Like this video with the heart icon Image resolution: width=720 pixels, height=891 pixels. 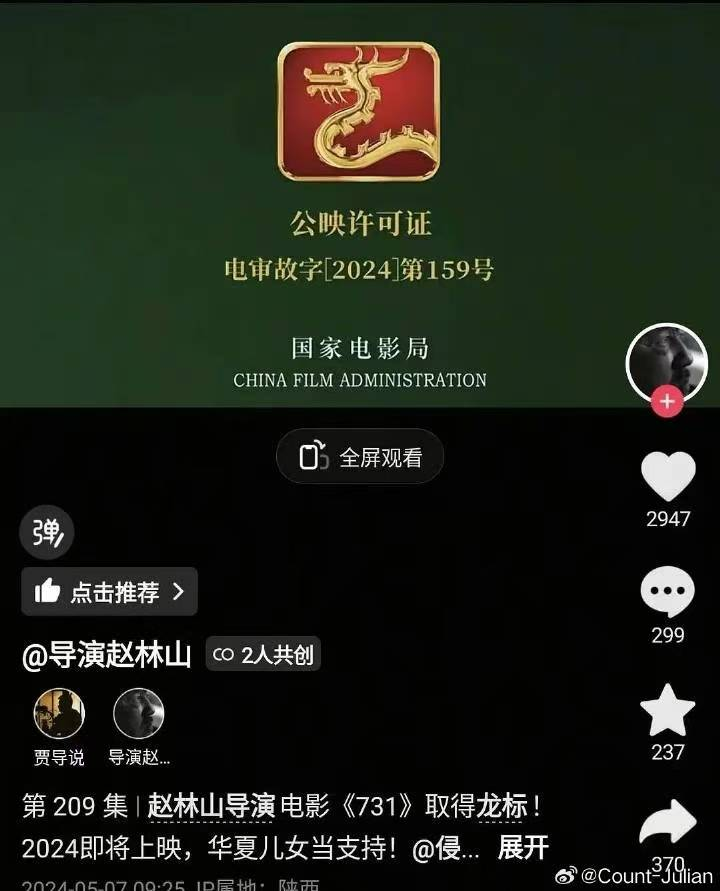click(667, 476)
